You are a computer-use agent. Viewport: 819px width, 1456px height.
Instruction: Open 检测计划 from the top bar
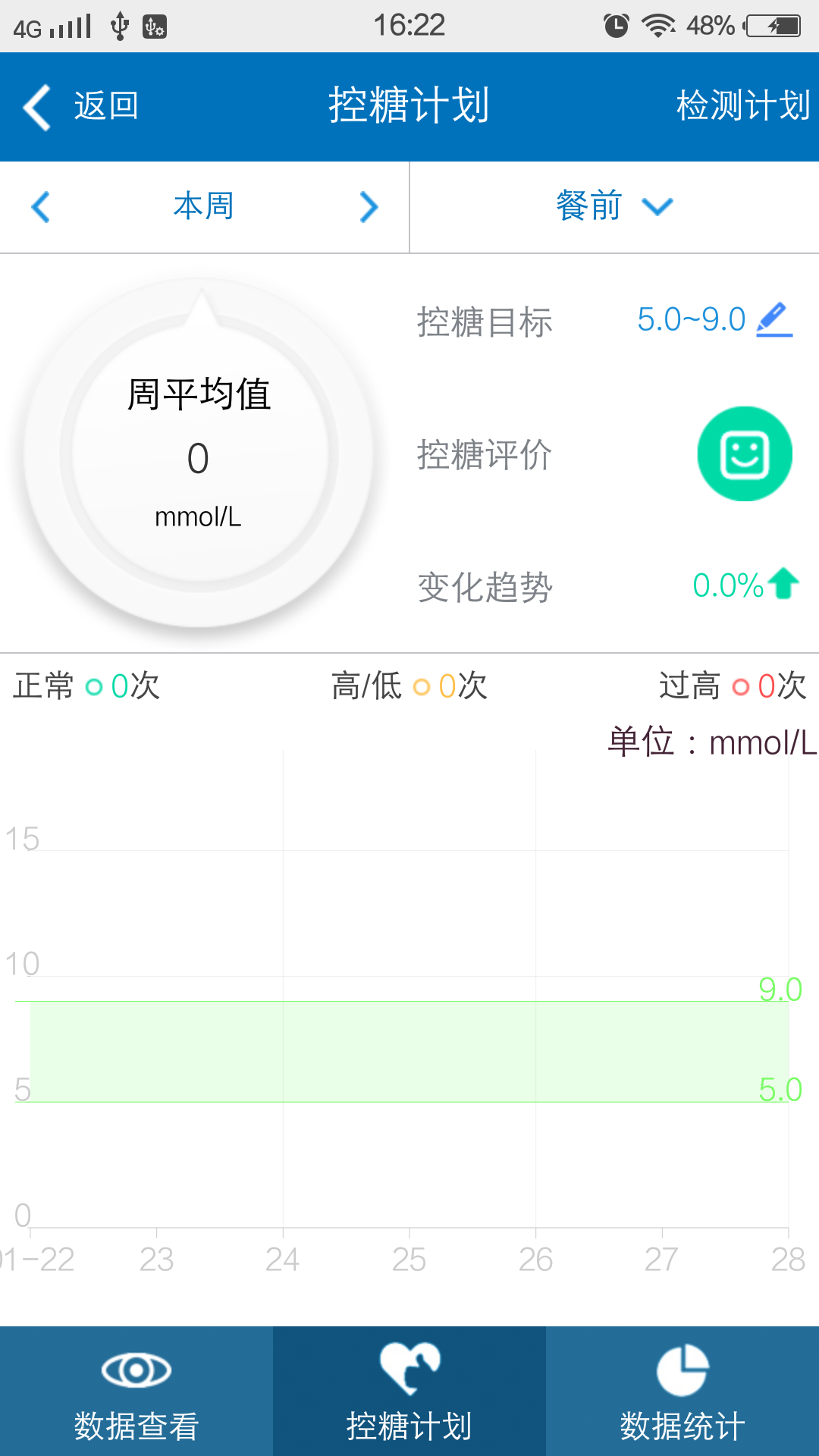pos(742,106)
